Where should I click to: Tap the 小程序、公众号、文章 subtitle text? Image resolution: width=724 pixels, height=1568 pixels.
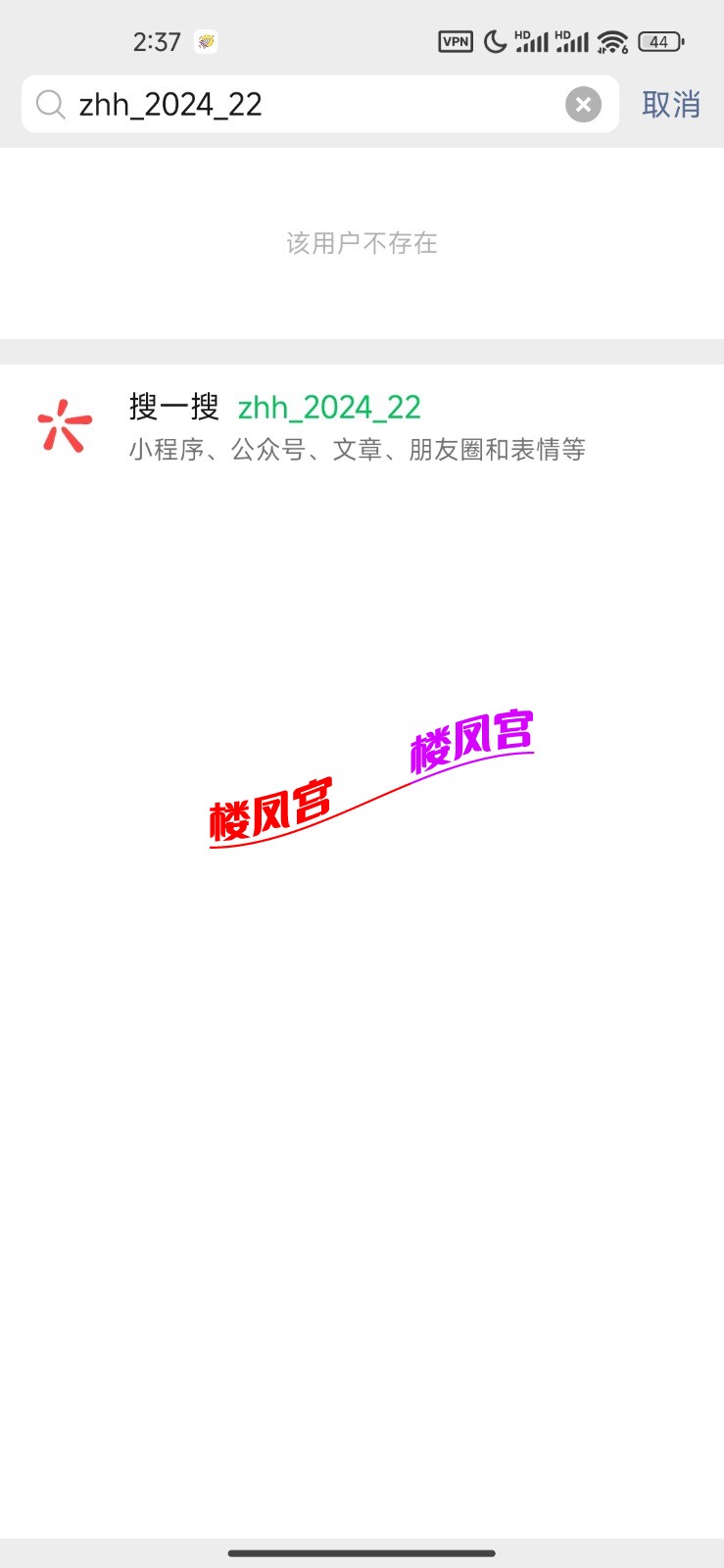[x=357, y=449]
